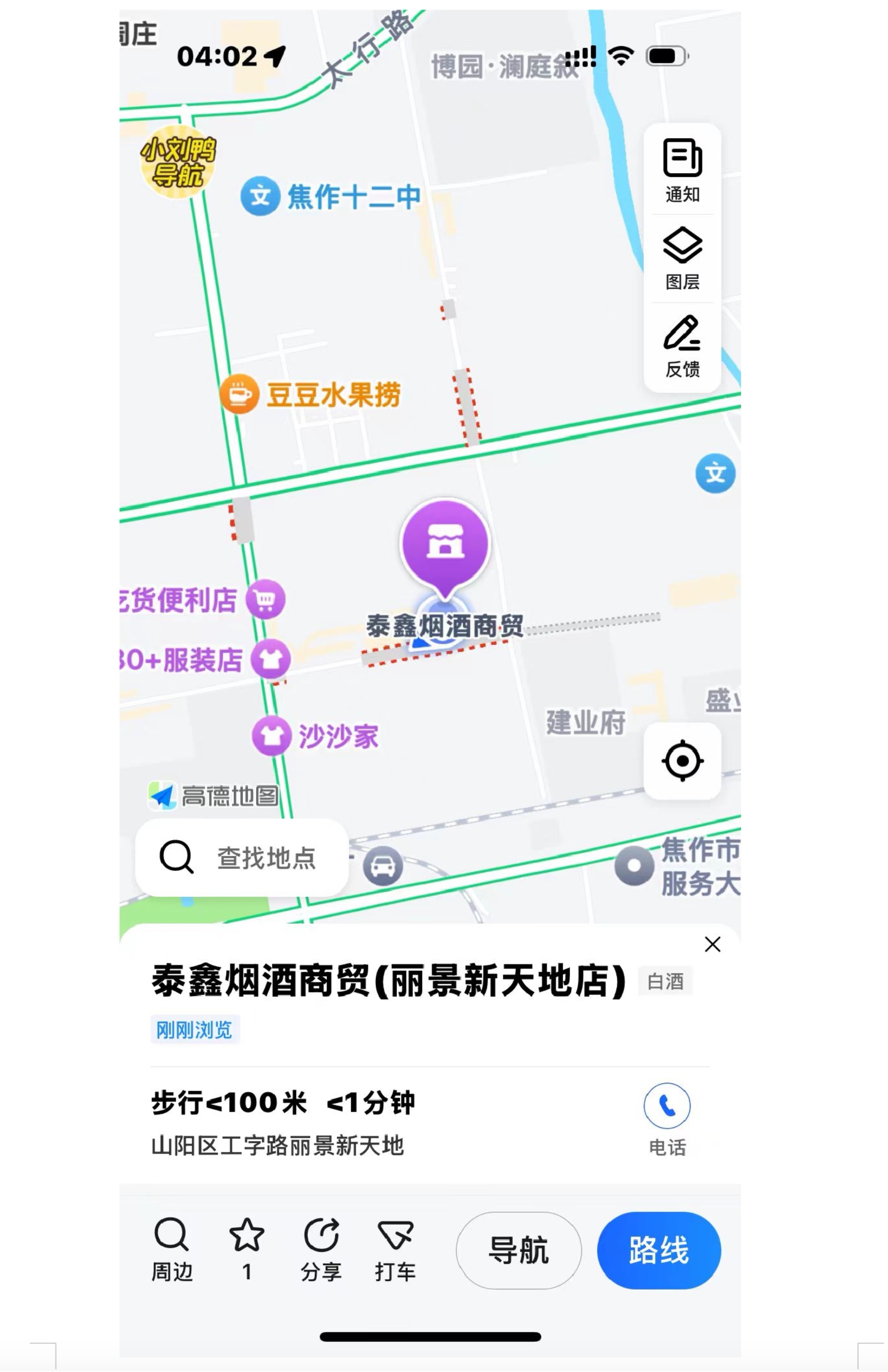Image resolution: width=888 pixels, height=1372 pixels.
Task: Open 小刘鸭导航 badge on the map
Action: coord(178,162)
